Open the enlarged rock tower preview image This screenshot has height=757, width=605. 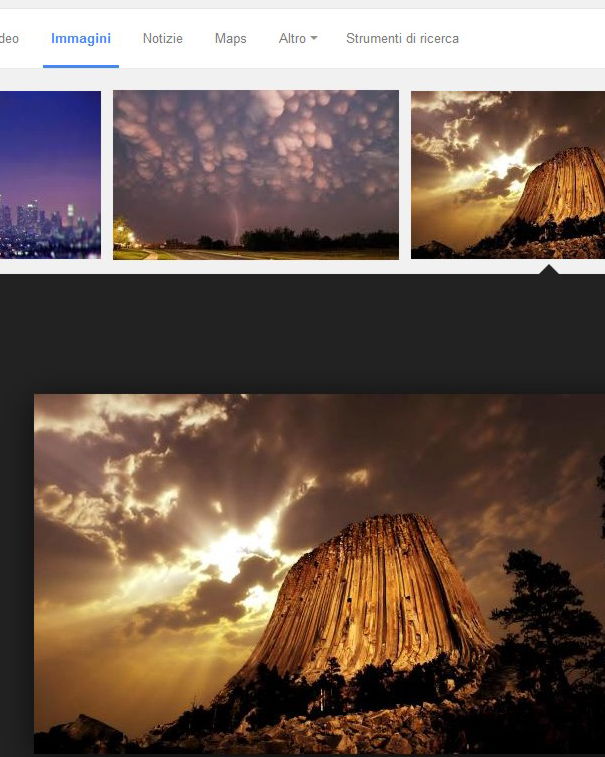point(320,573)
